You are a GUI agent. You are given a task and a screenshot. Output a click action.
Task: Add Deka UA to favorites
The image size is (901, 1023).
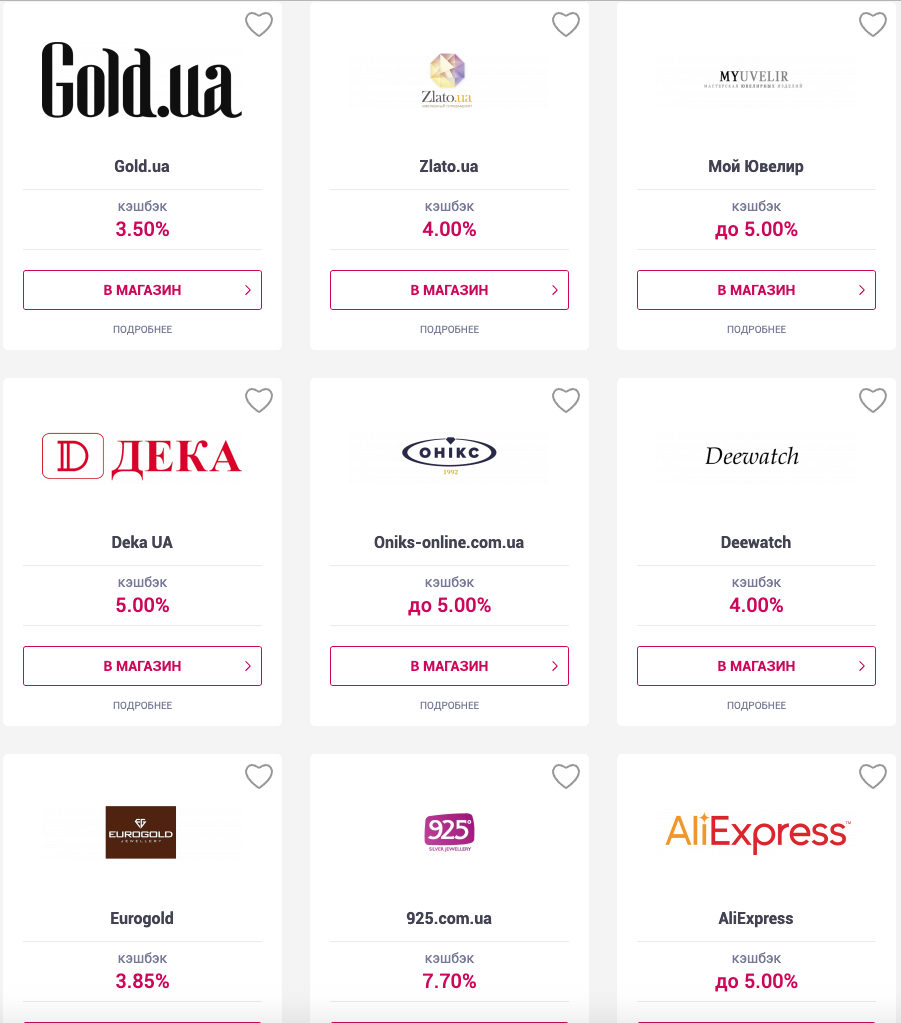(259, 400)
